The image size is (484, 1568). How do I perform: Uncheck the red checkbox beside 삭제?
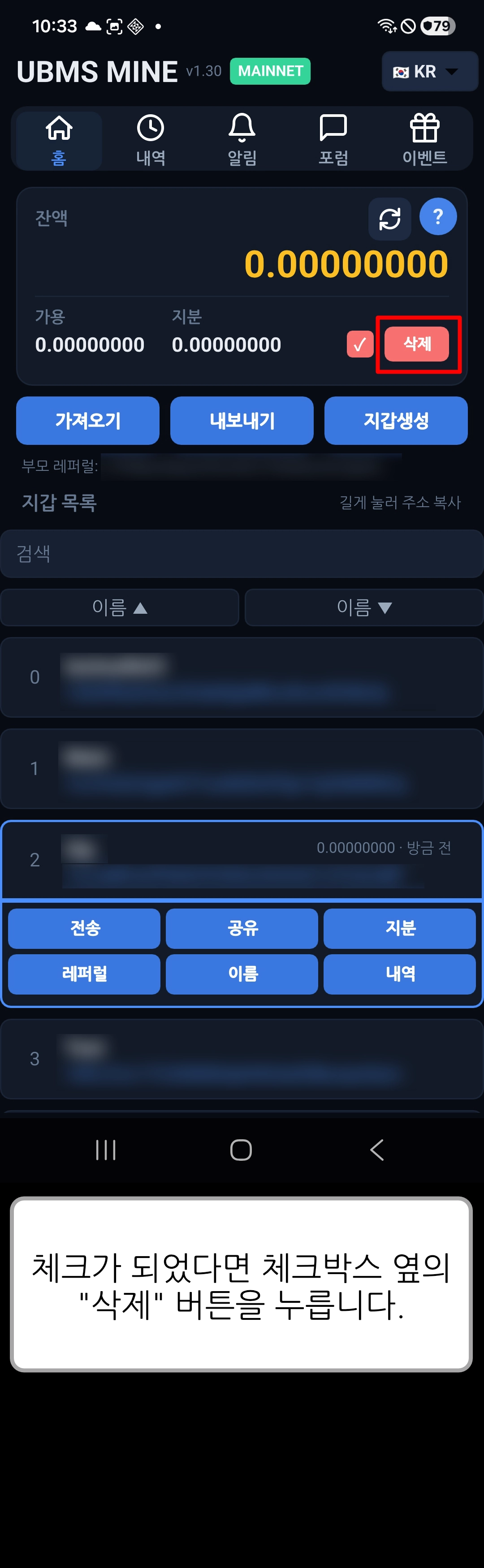pyautogui.click(x=360, y=345)
